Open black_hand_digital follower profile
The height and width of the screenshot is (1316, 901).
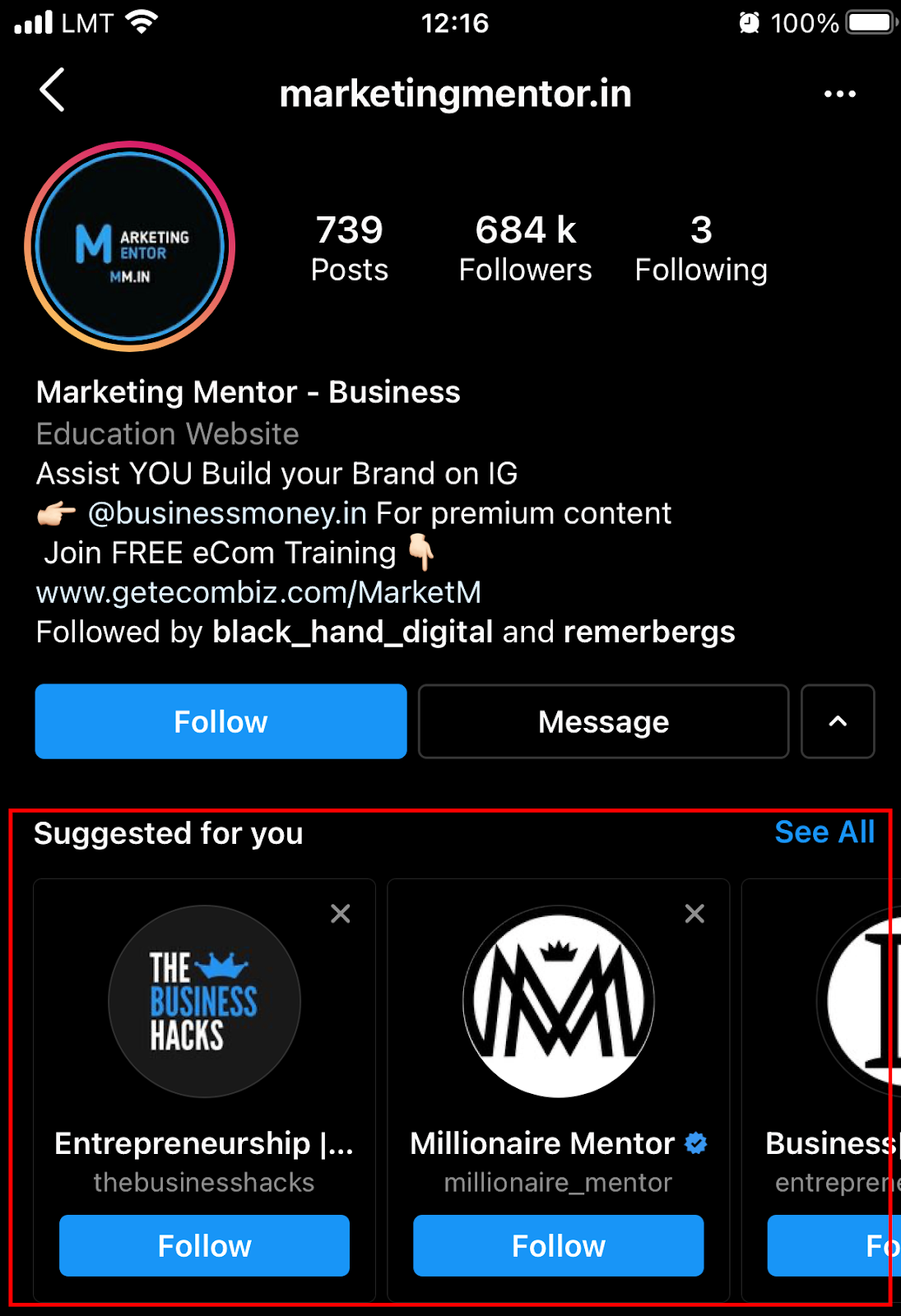coord(352,633)
